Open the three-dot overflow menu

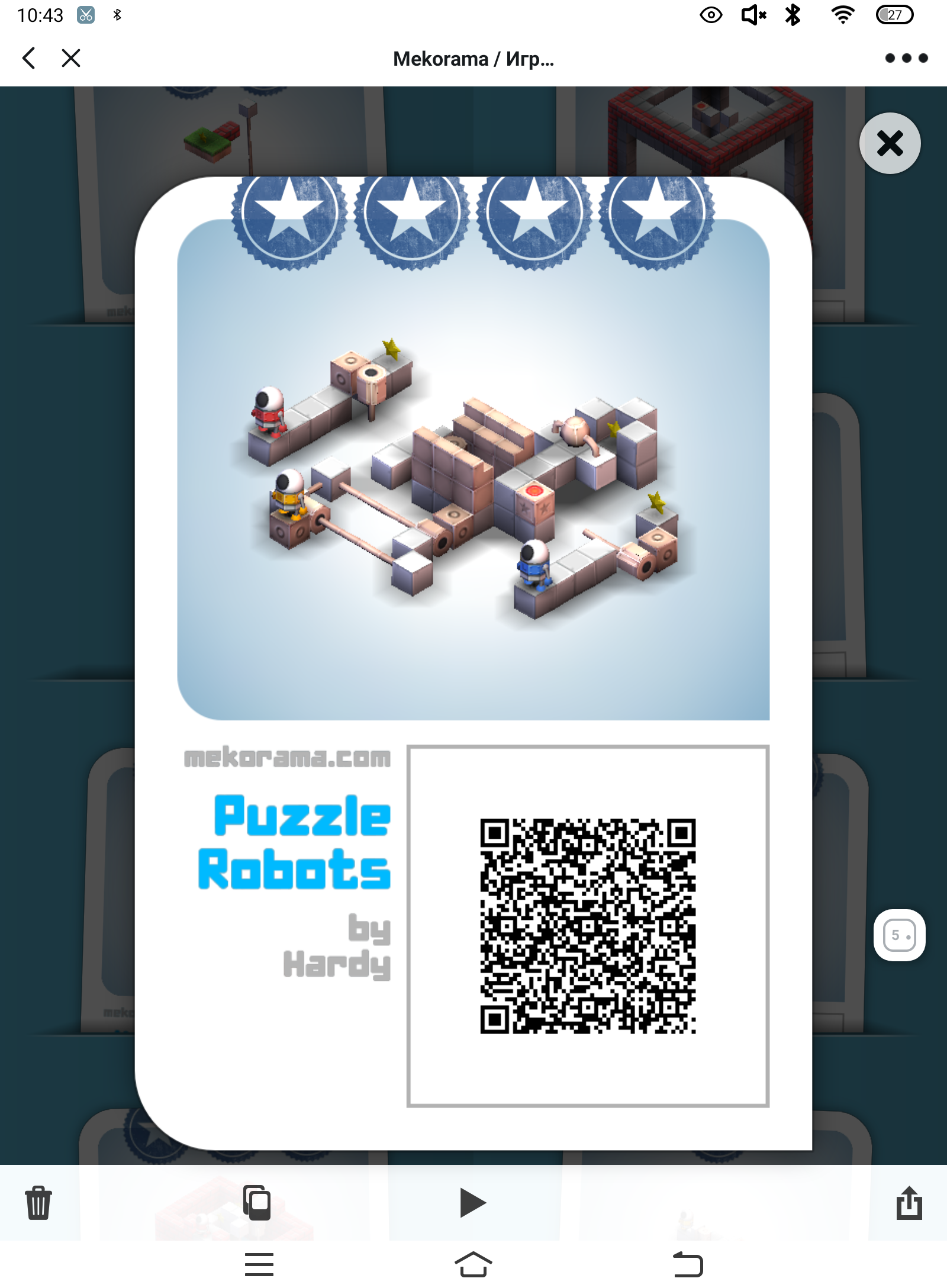pos(906,58)
